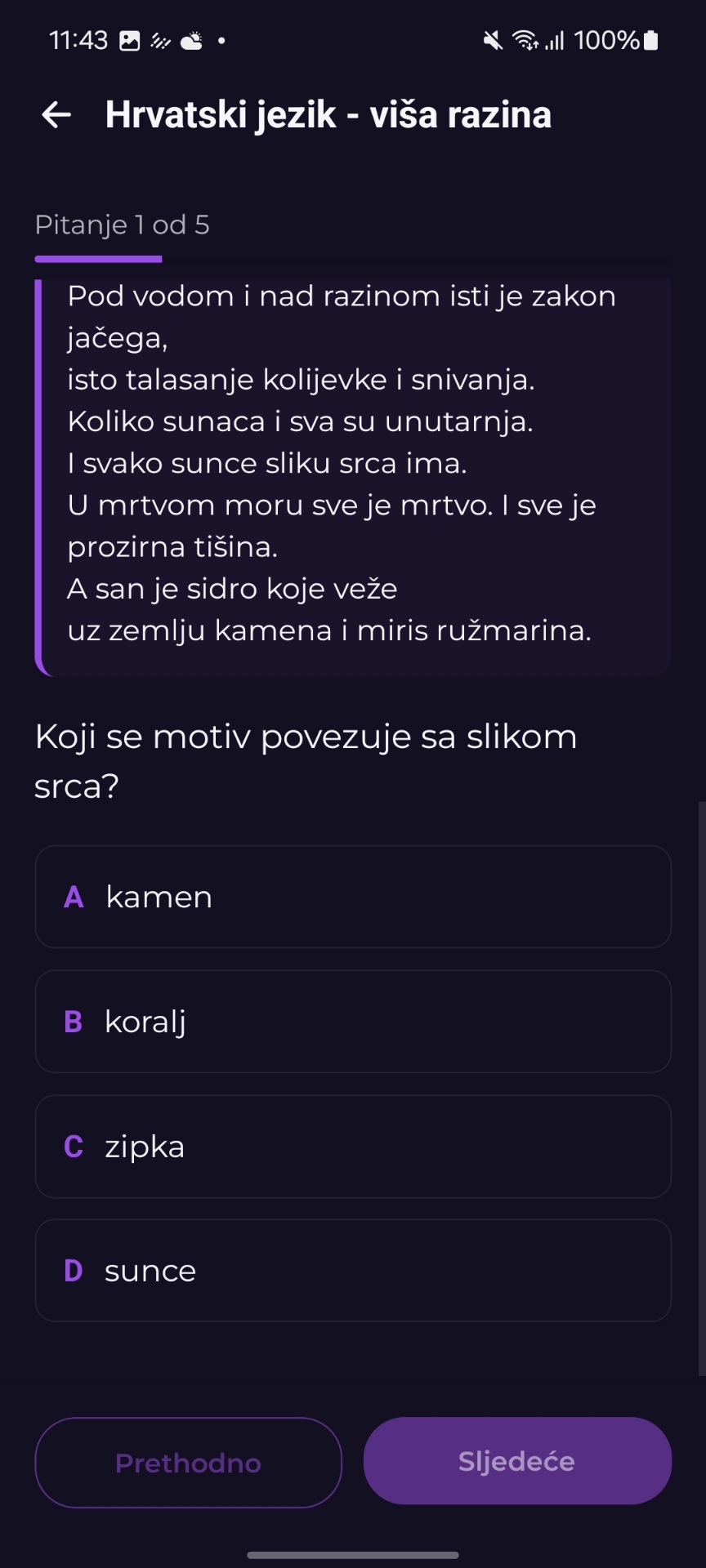This screenshot has width=706, height=1568.
Task: Pick answer C zipka
Action: pos(353,1147)
